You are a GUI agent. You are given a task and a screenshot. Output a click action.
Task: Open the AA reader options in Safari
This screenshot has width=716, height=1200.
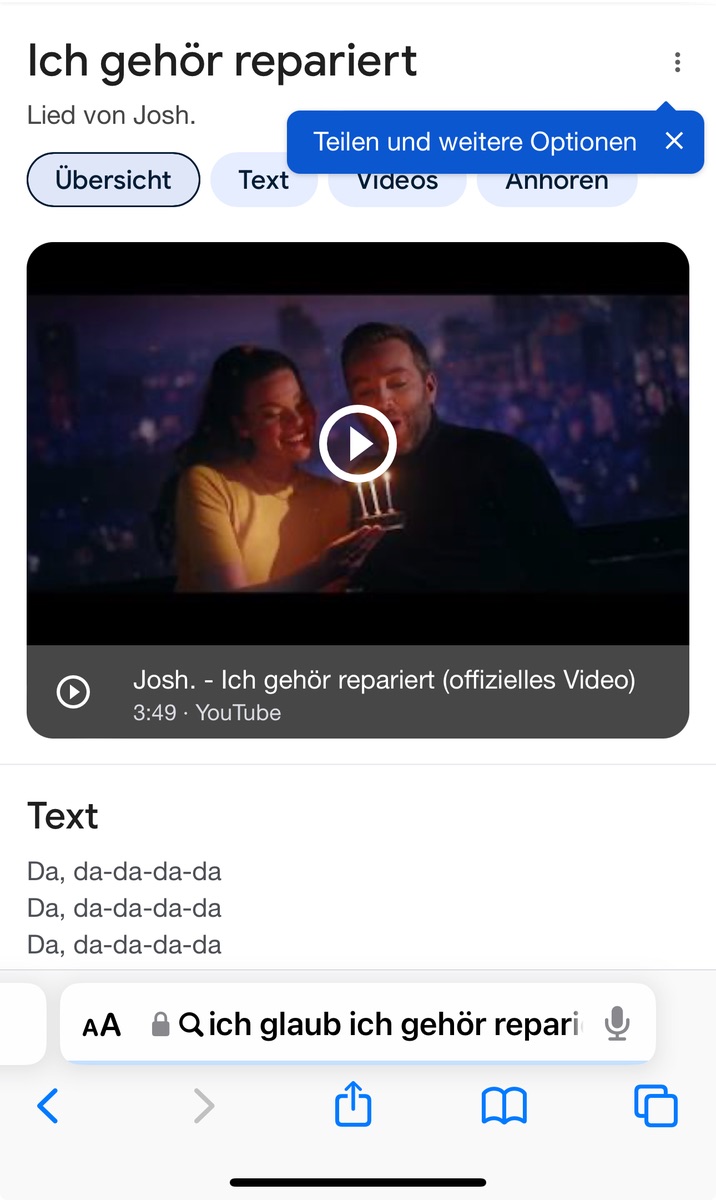pyautogui.click(x=101, y=1025)
